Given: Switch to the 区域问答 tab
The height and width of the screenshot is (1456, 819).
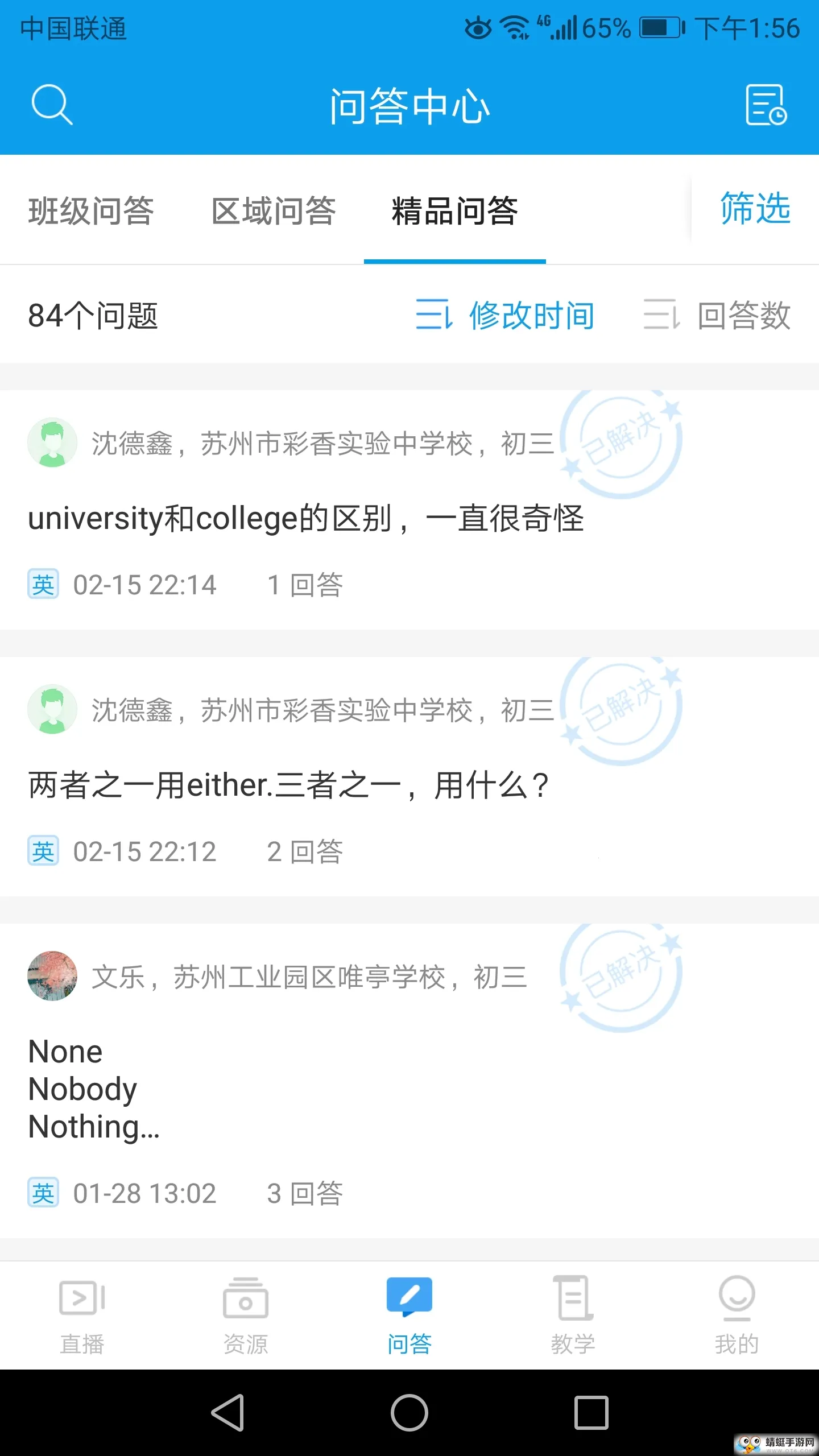Looking at the screenshot, I should [274, 210].
